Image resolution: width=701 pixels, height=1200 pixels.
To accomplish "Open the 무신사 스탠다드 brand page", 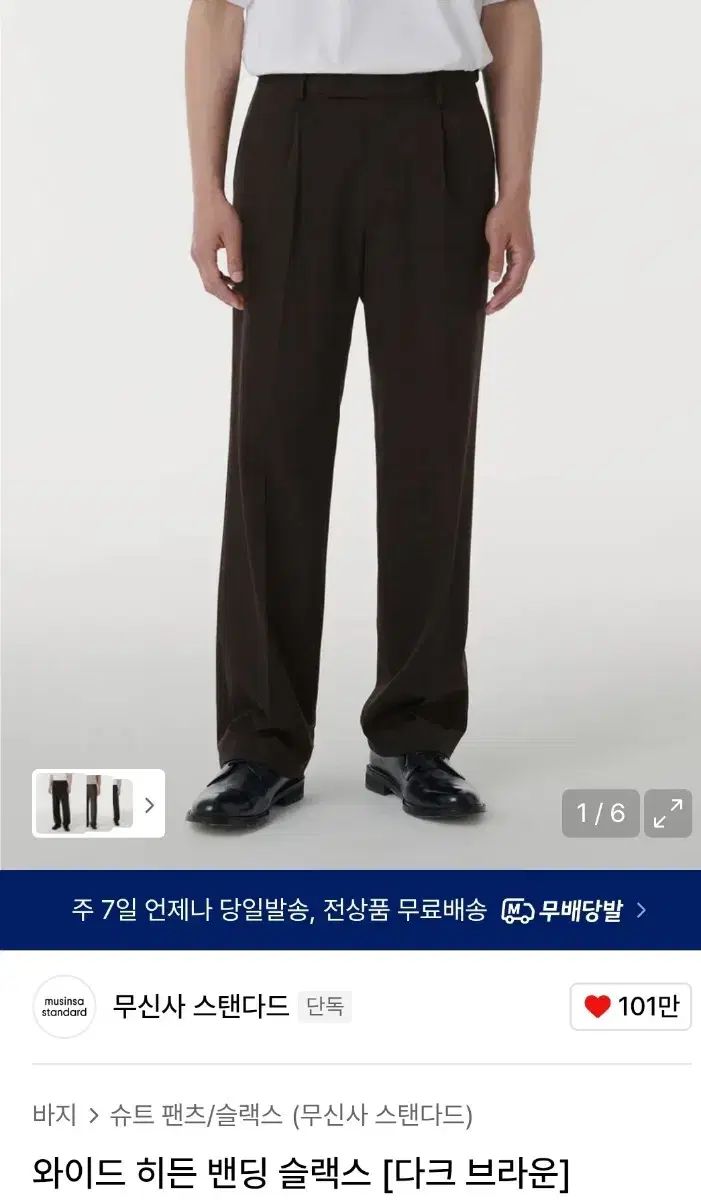I will click(x=200, y=1005).
